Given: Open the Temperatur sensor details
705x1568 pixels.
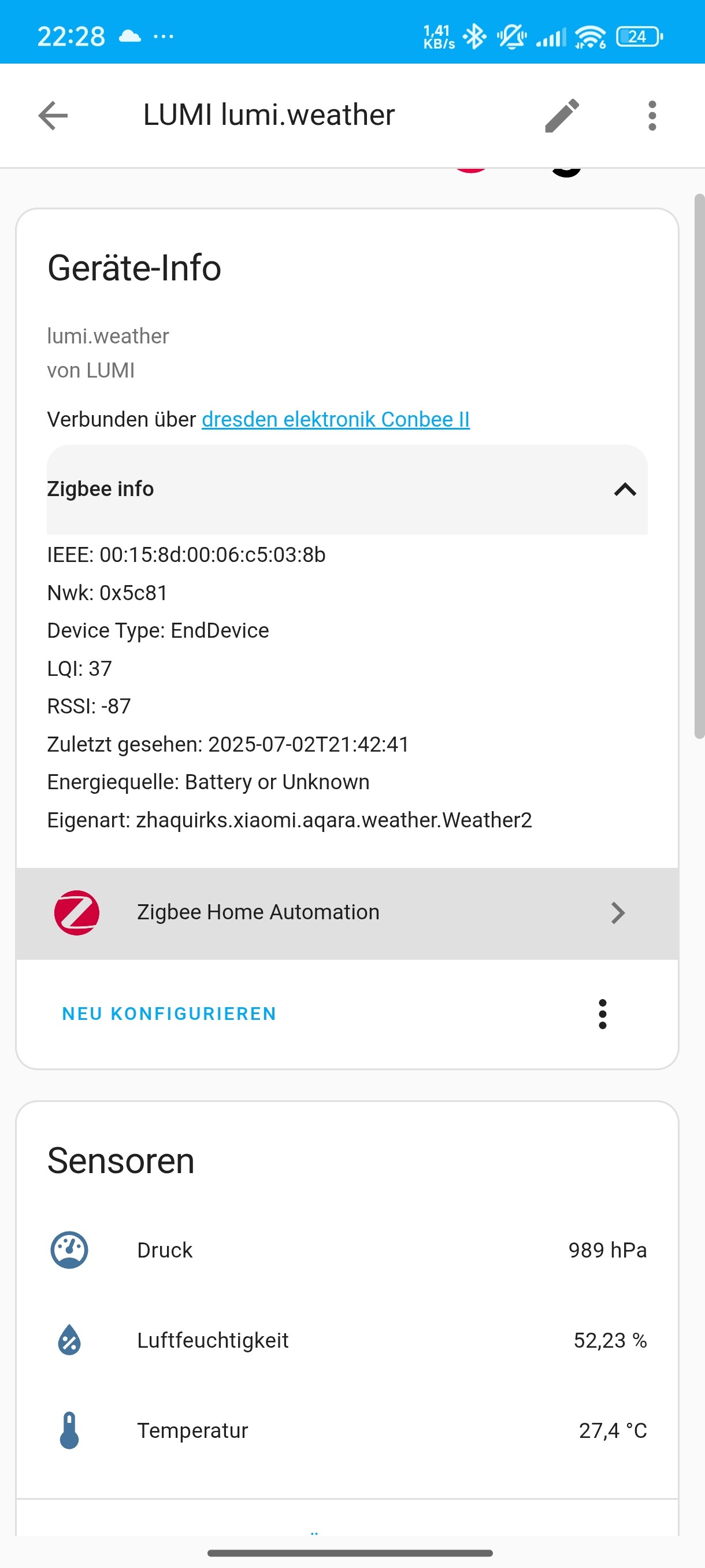Looking at the screenshot, I should 347,1430.
